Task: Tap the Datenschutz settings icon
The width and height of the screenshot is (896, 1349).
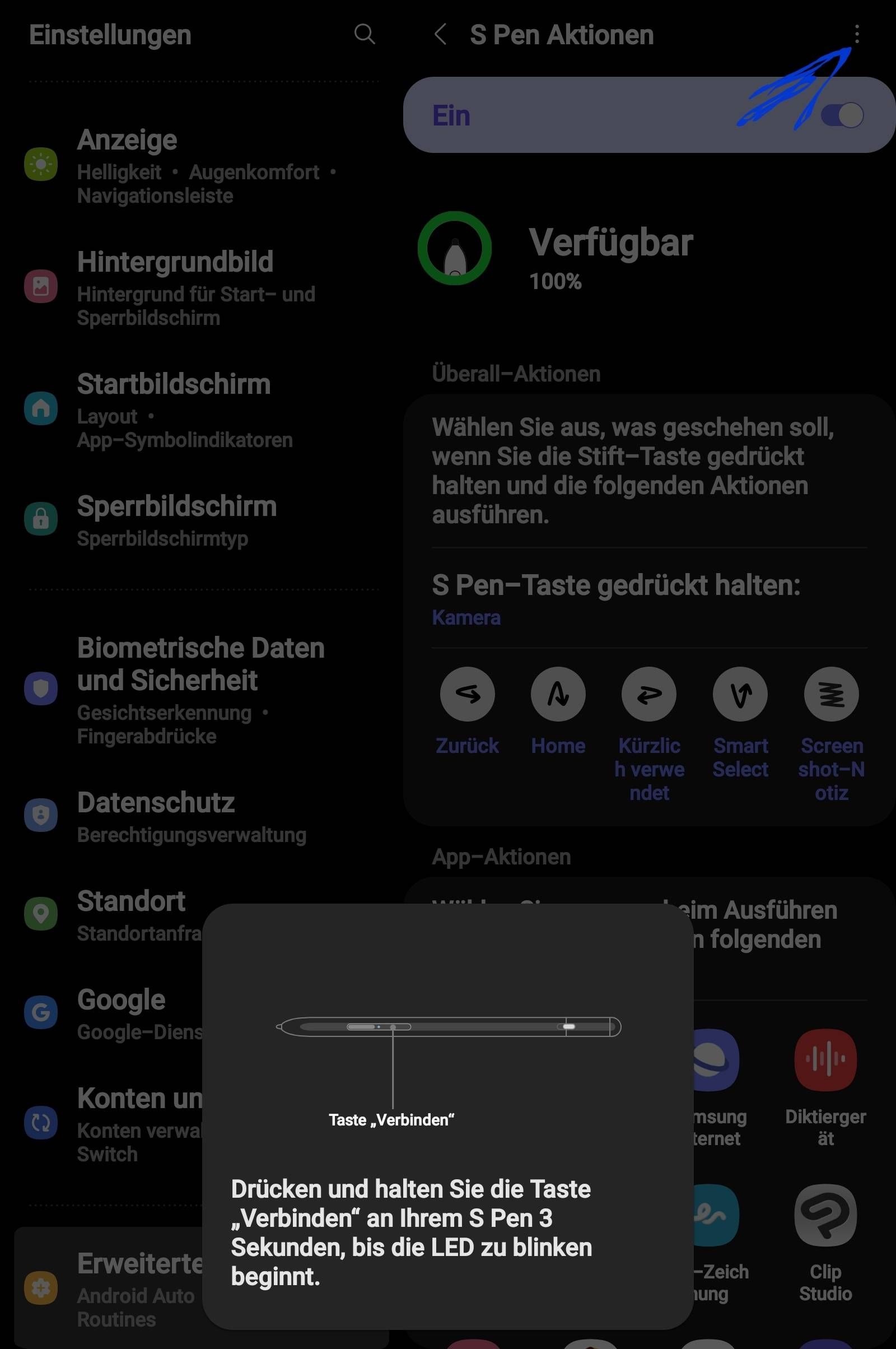Action: pos(40,816)
